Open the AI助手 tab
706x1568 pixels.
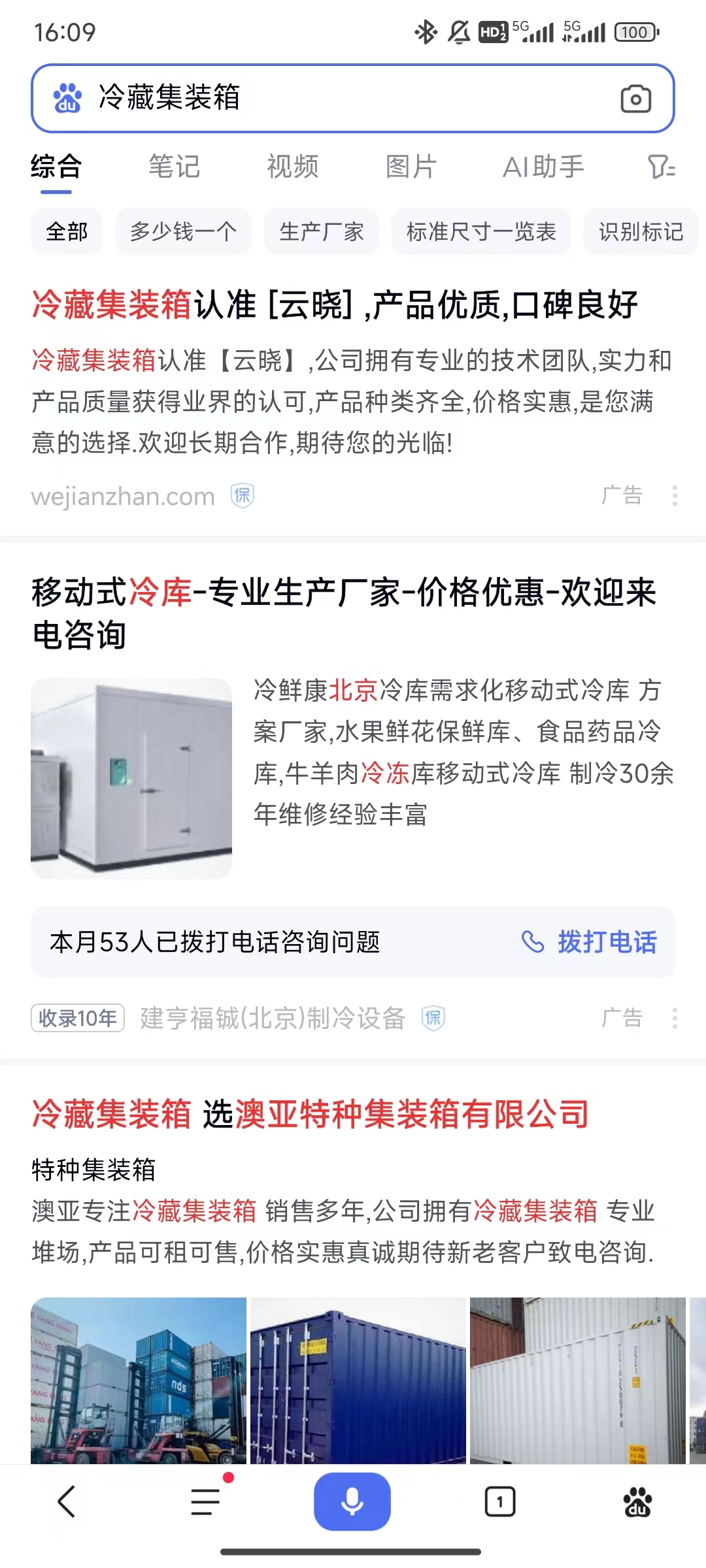(543, 167)
